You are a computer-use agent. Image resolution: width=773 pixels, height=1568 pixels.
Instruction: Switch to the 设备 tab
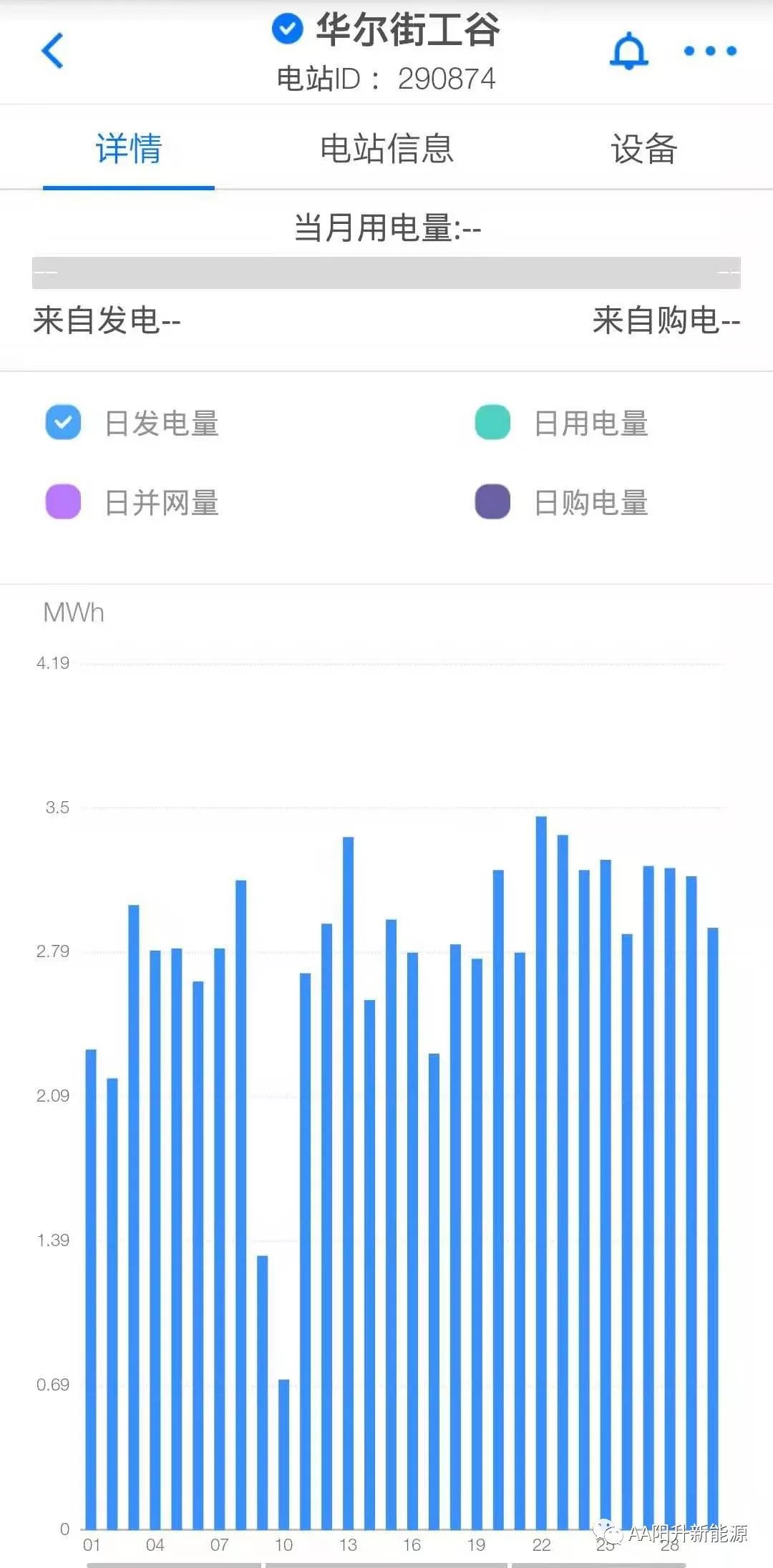[643, 149]
